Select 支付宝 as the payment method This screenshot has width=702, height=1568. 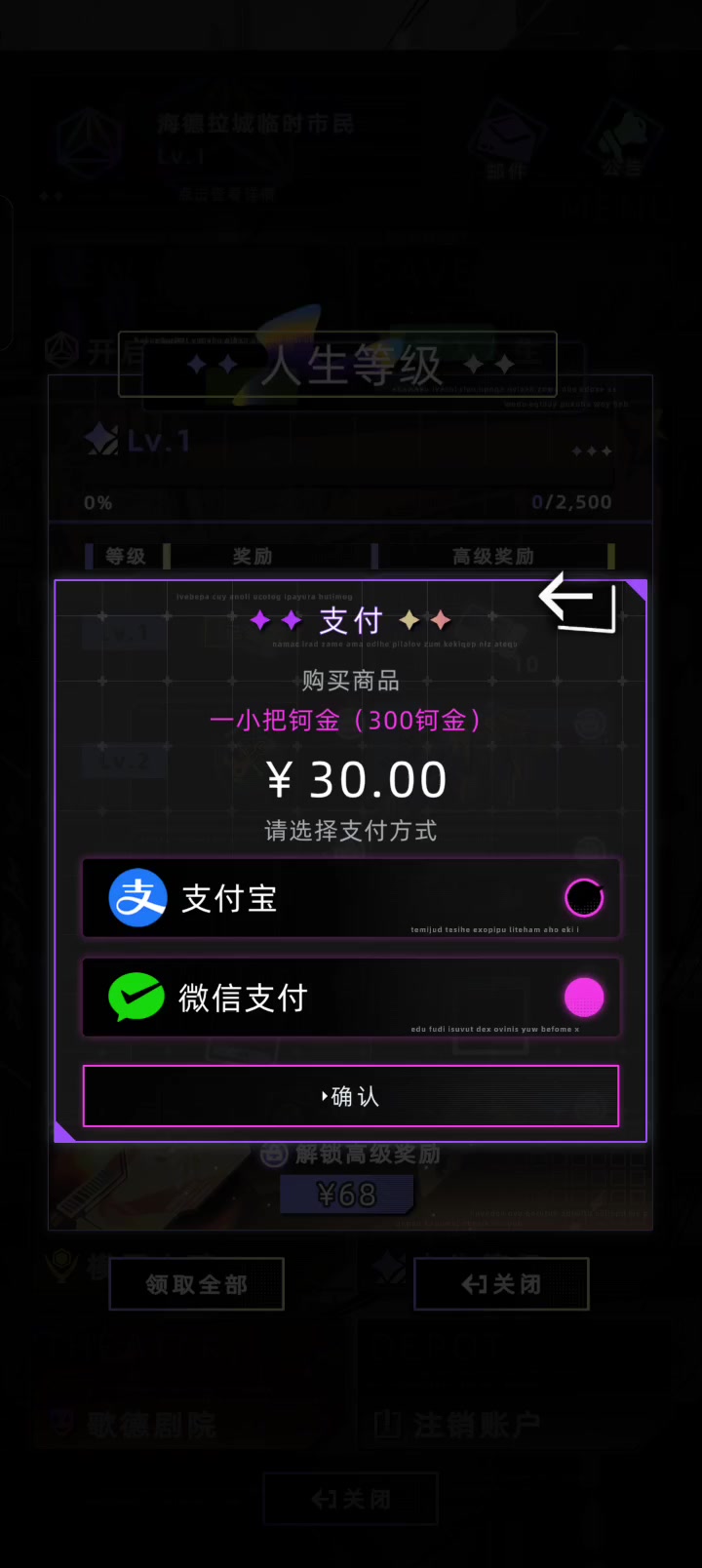click(x=351, y=898)
